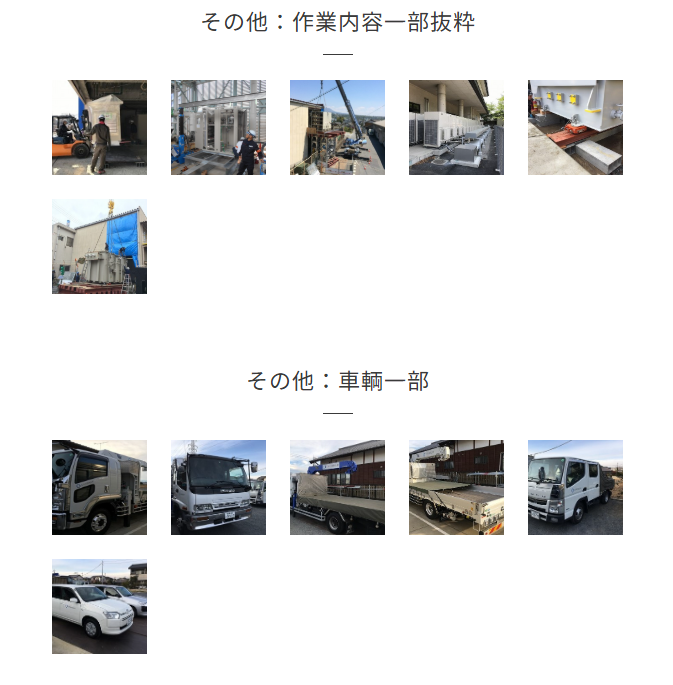Open the small white cab truck photo
This screenshot has height=685, width=673.
click(575, 487)
